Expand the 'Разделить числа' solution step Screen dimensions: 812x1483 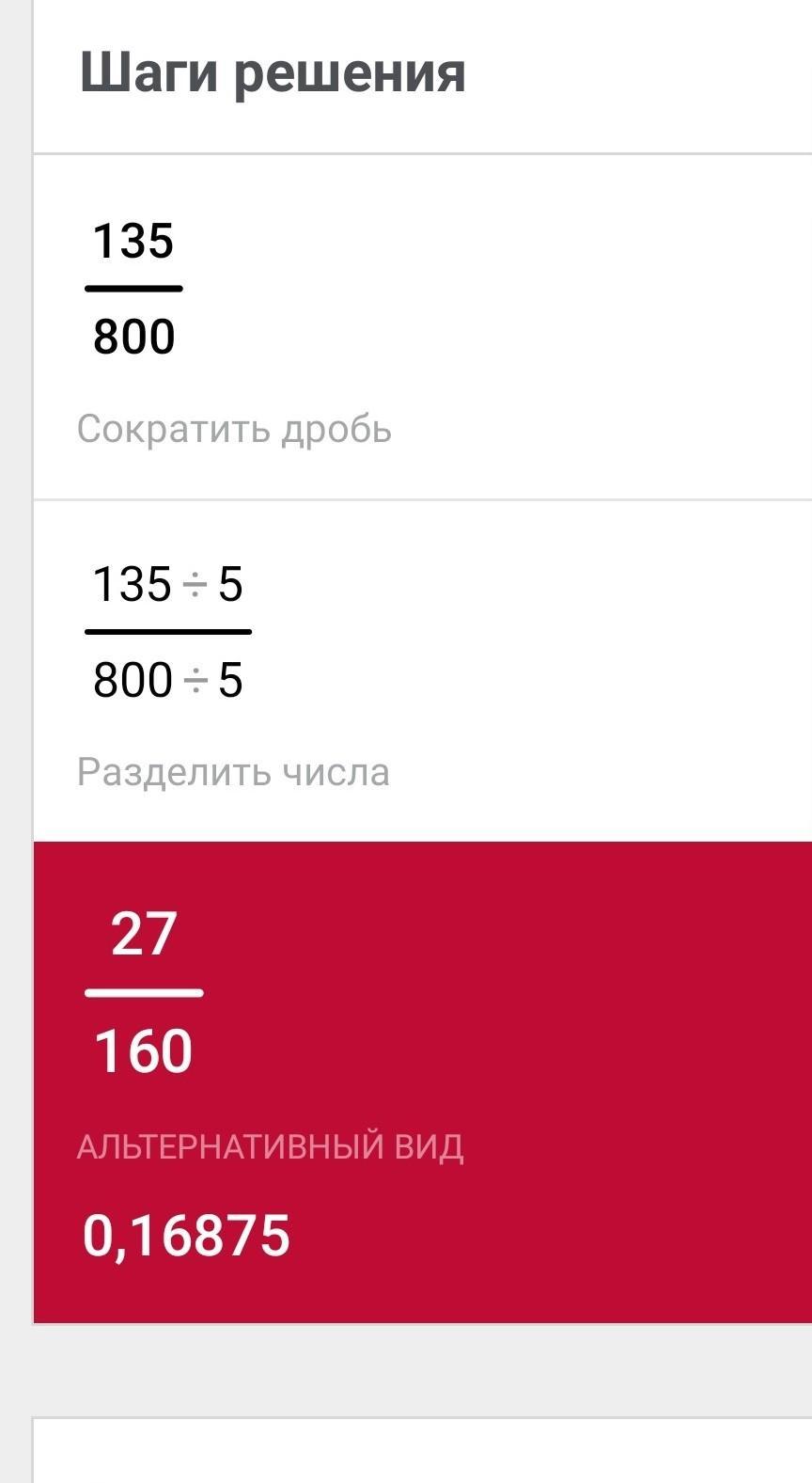423,671
